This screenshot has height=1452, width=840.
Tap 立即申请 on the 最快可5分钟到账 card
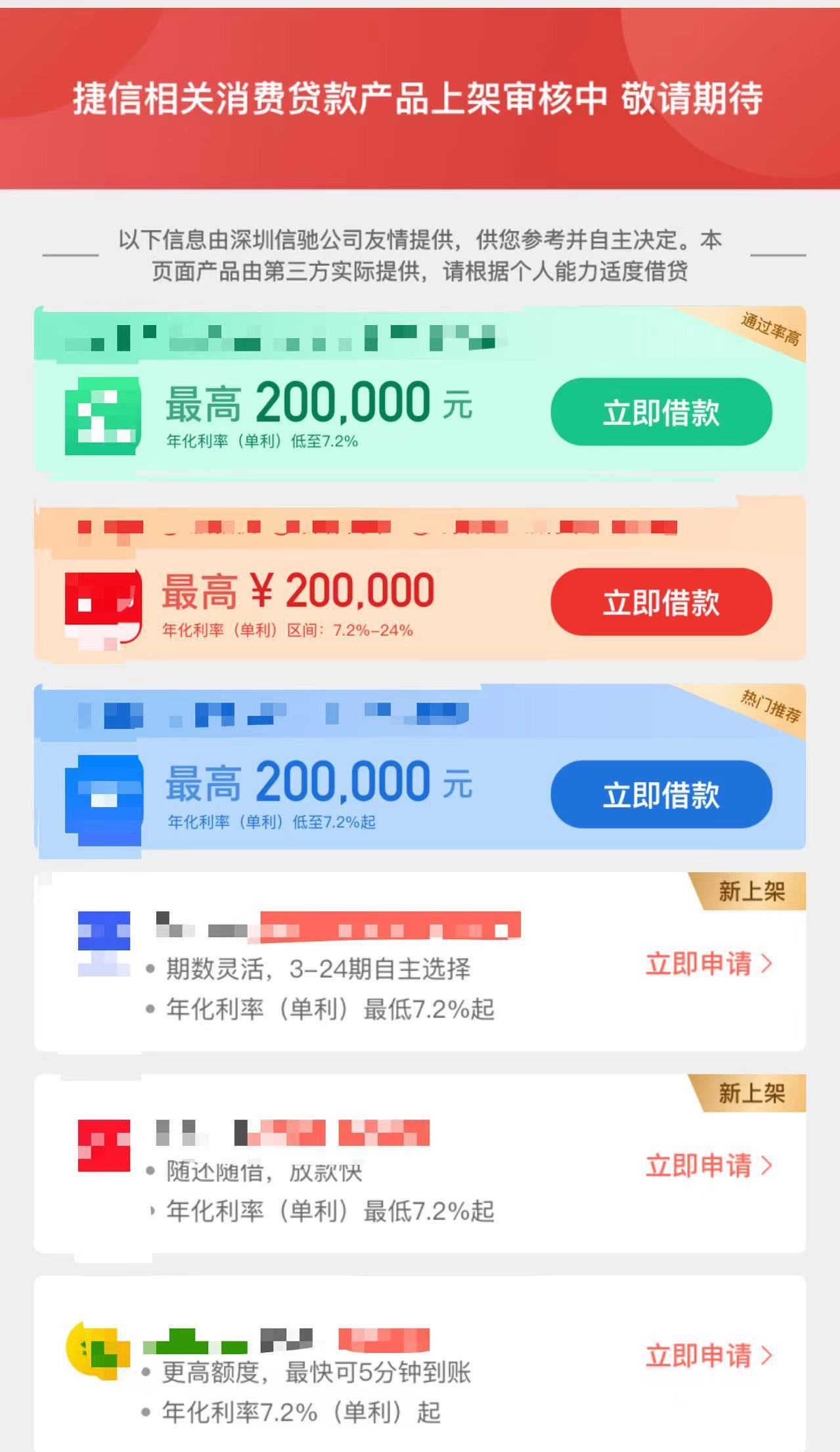(x=709, y=1355)
